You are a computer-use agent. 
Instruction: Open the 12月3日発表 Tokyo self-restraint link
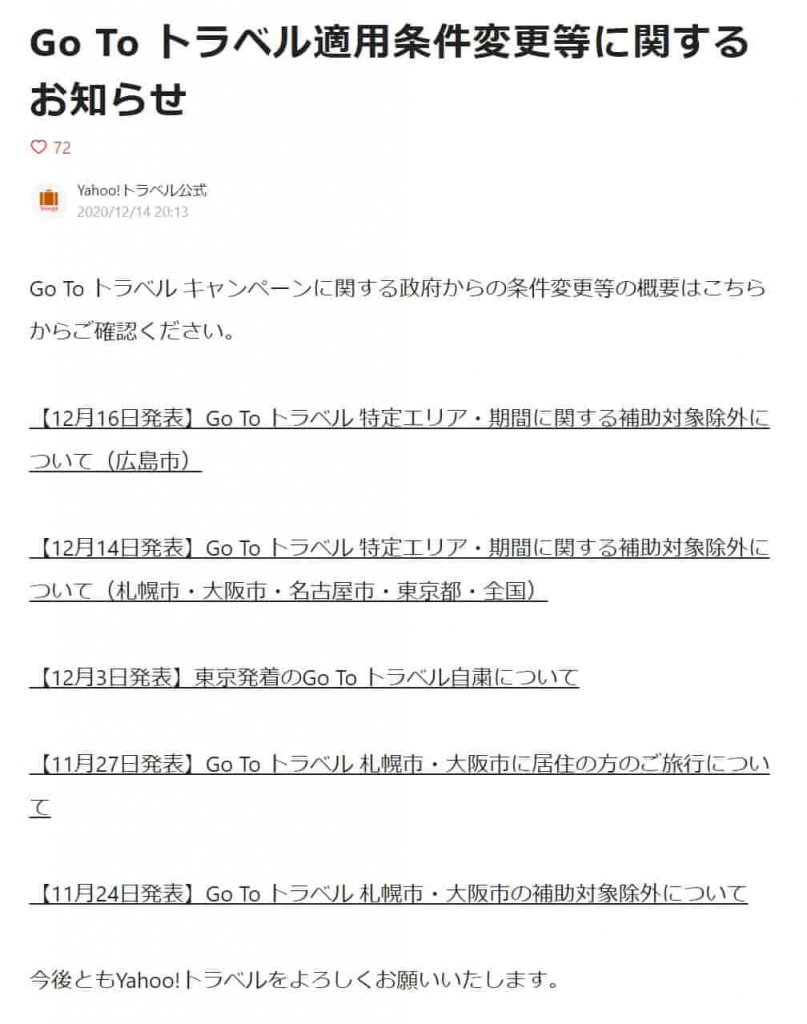point(305,677)
